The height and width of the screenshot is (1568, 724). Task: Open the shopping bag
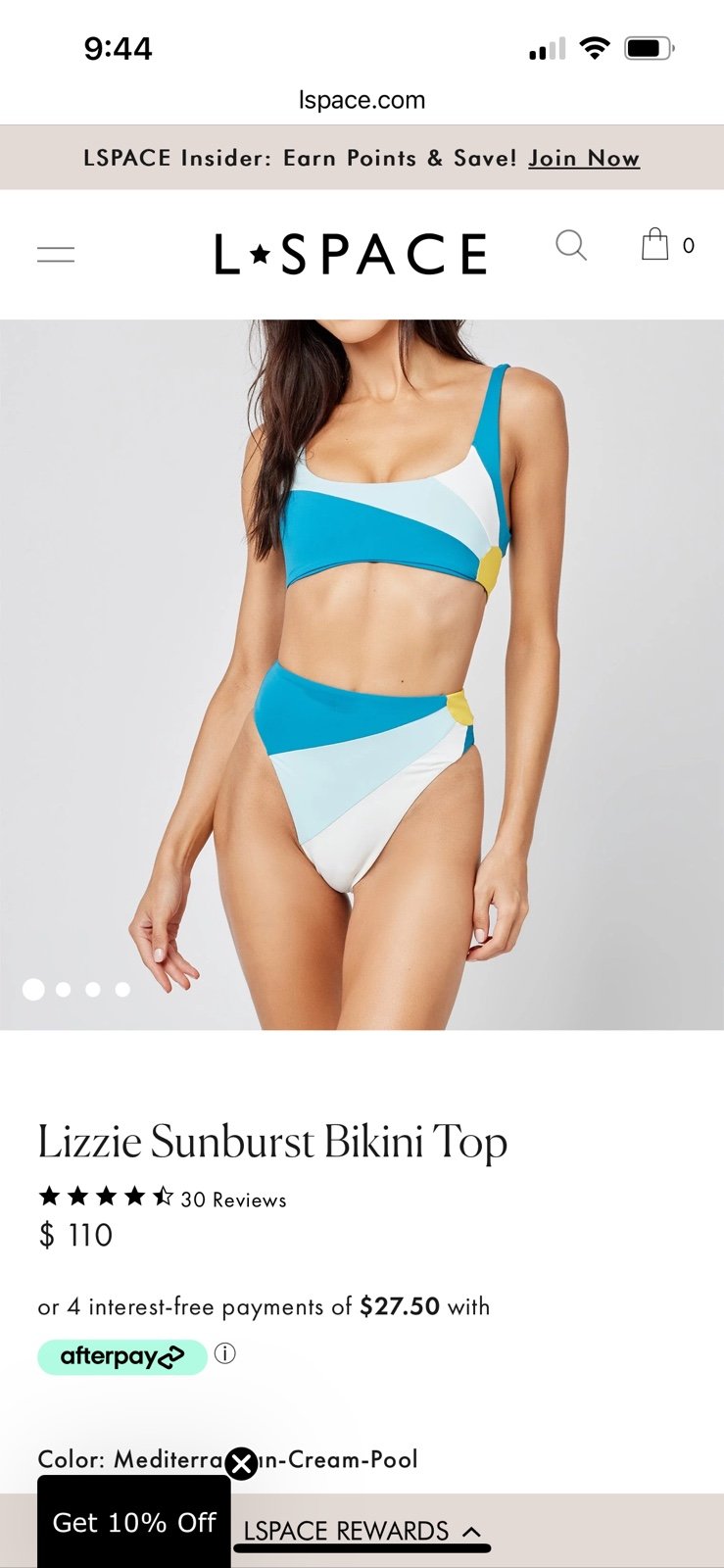point(655,244)
